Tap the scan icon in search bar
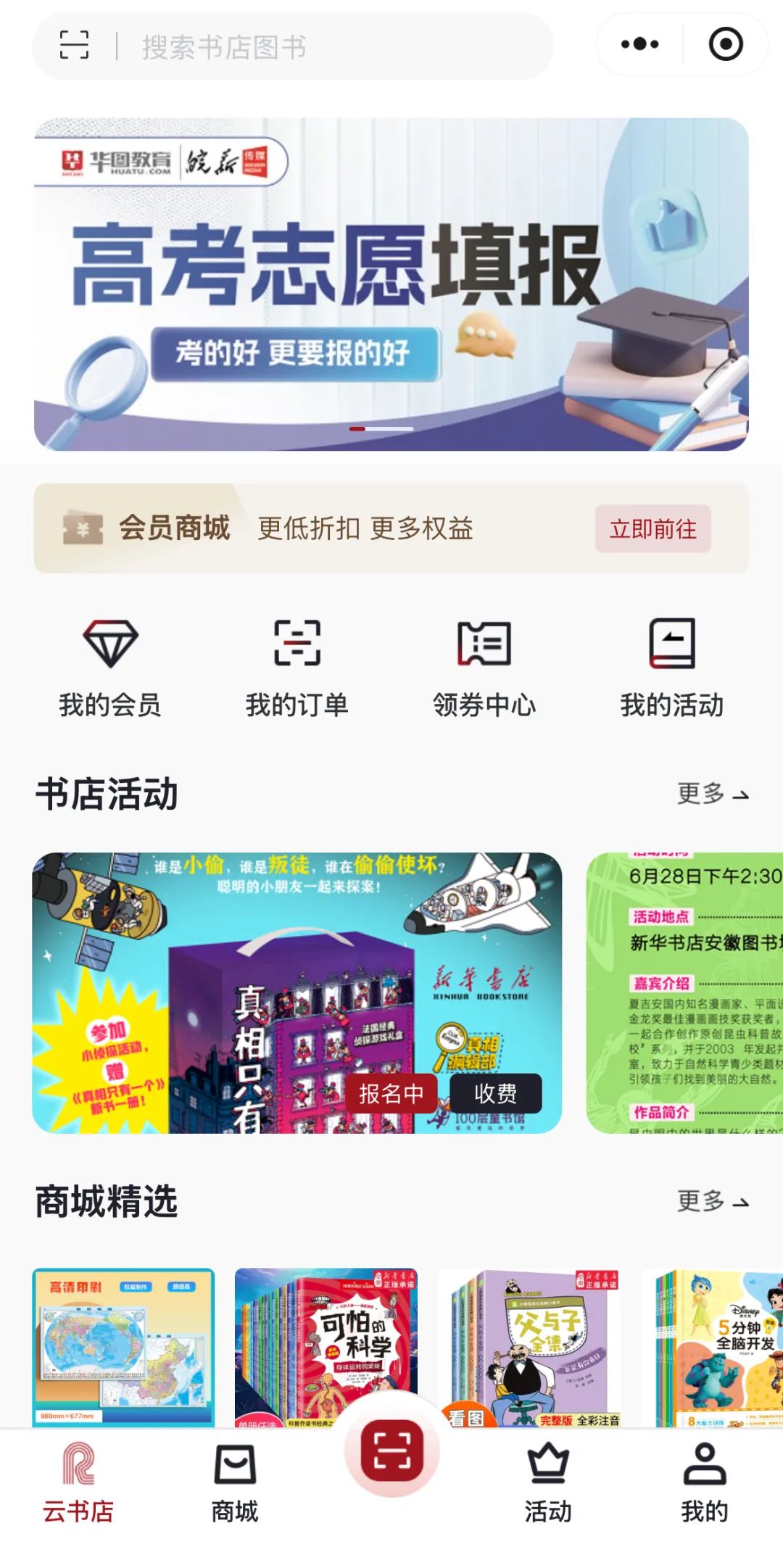Viewport: 783px width, 1568px height. (x=74, y=45)
